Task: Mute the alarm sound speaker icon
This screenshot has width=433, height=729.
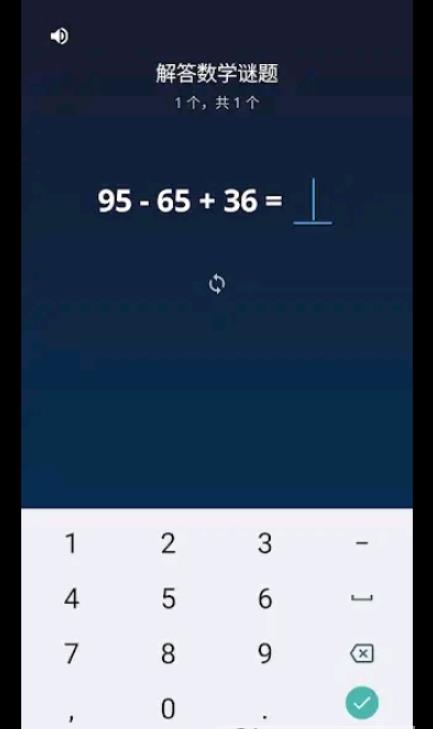Action: (60, 36)
